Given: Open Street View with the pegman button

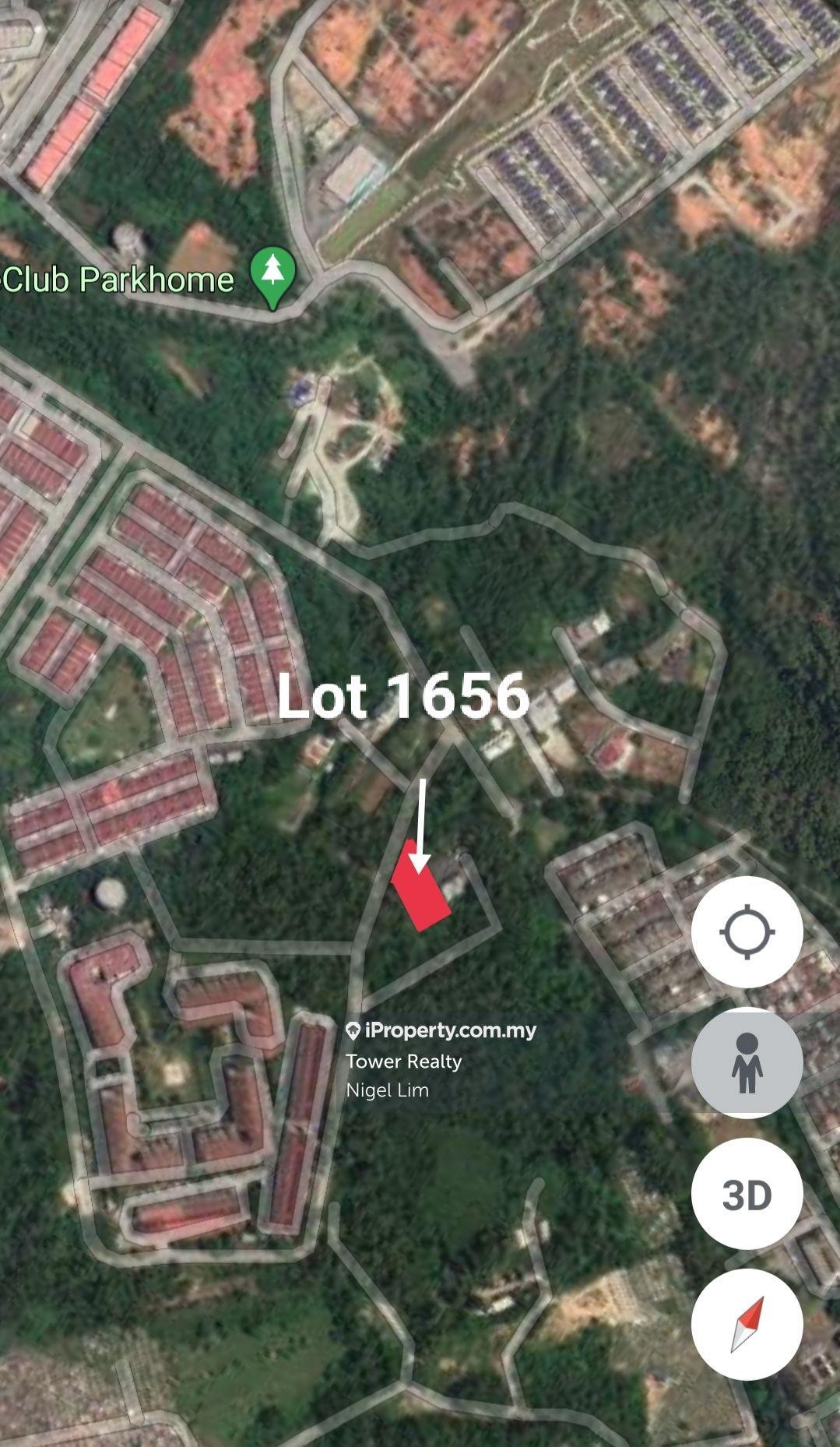Looking at the screenshot, I should [747, 1062].
